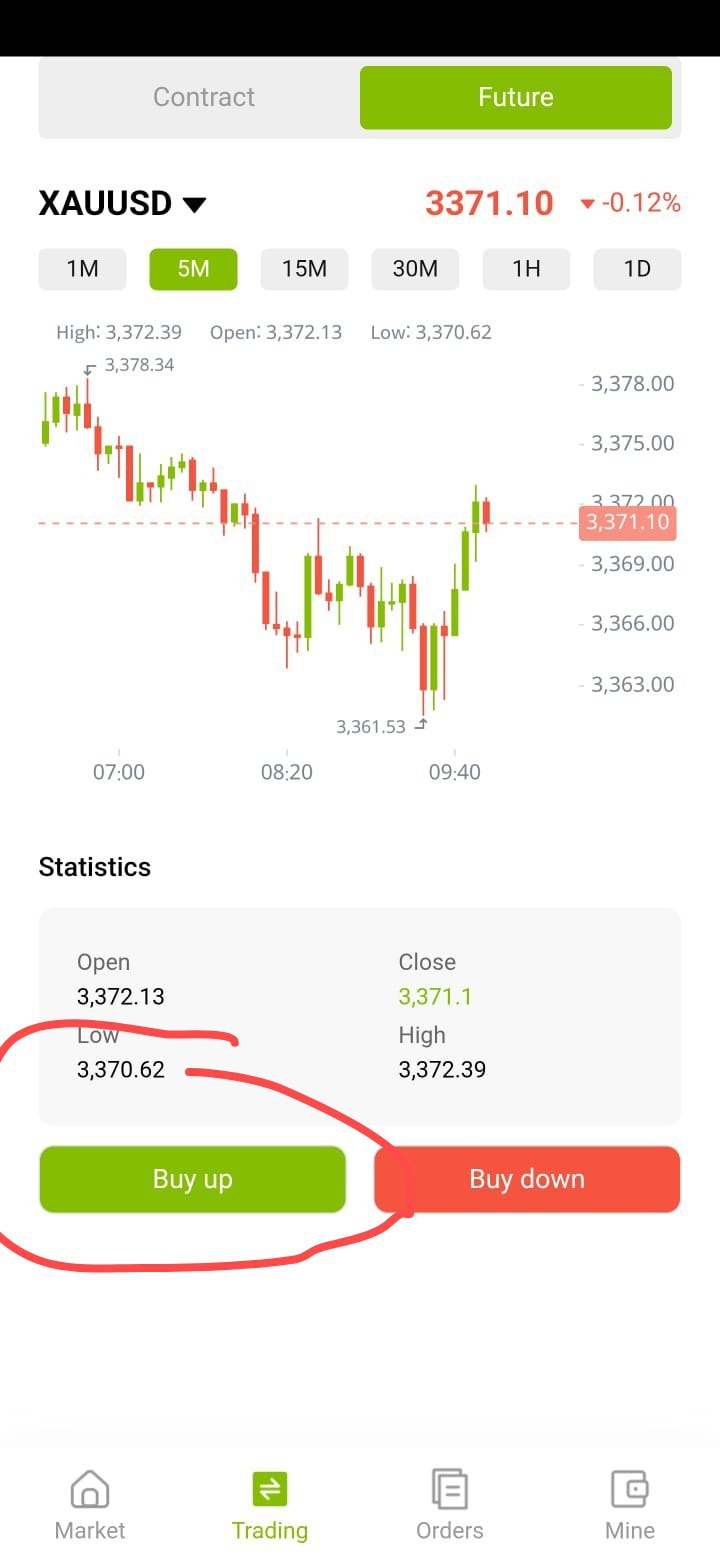Screen dimensions: 720x1560
Task: Open the Trading tab
Action: [x=270, y=1506]
